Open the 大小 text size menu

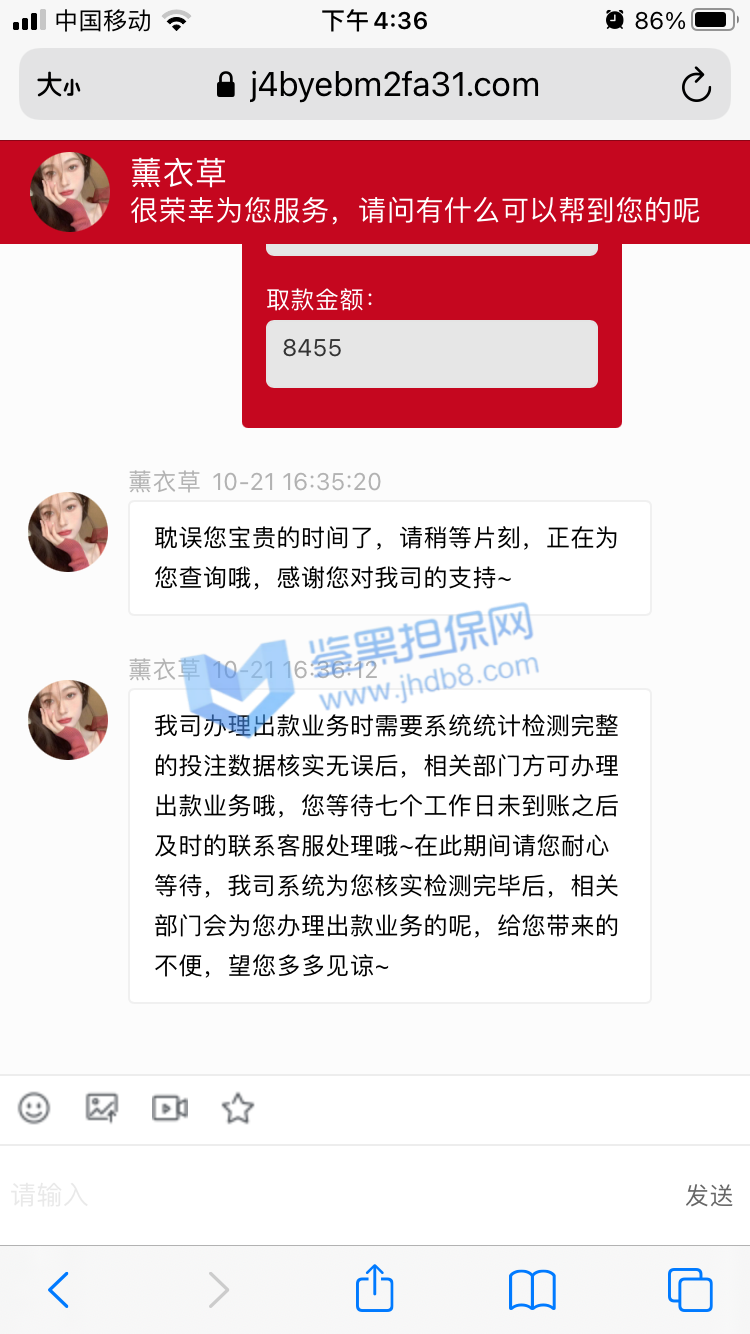click(58, 86)
